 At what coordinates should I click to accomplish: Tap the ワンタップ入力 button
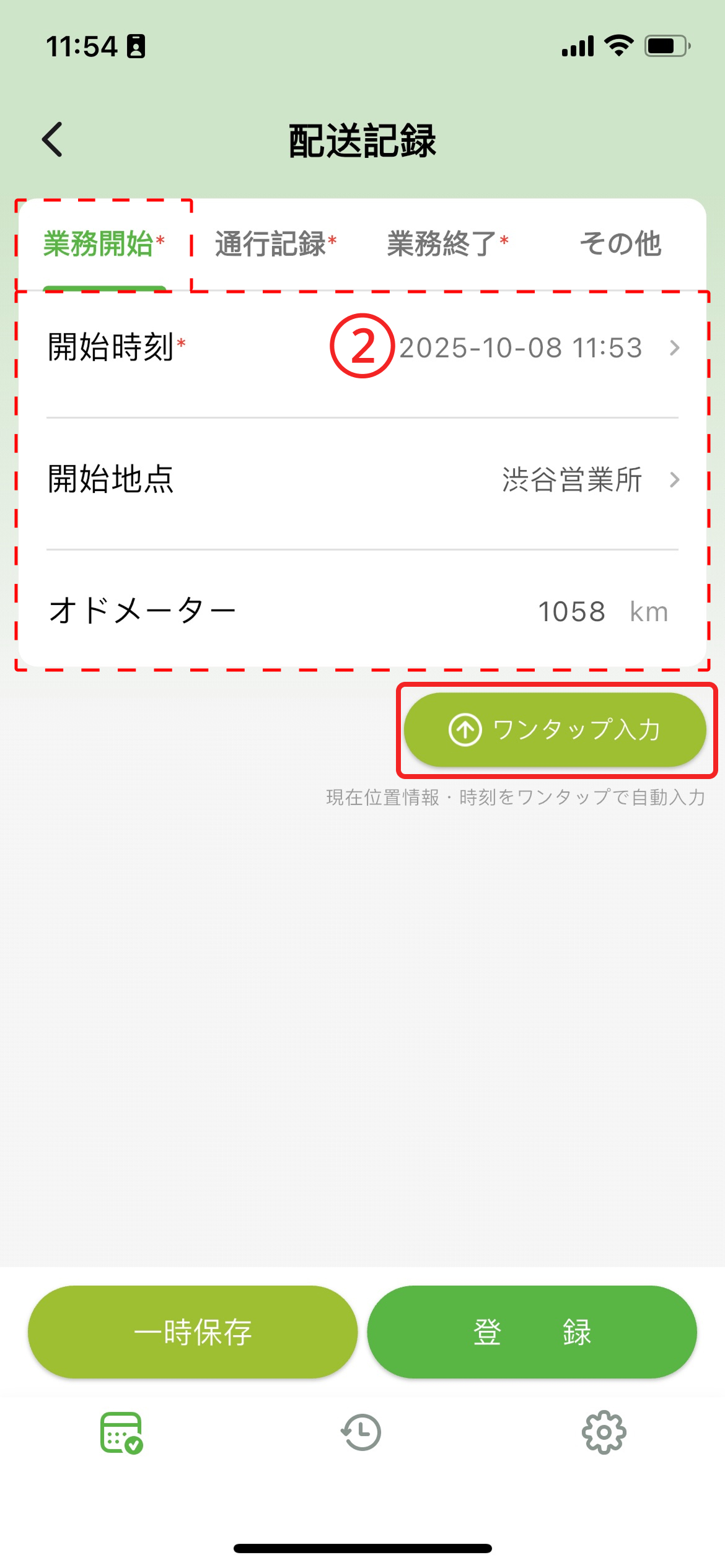555,730
